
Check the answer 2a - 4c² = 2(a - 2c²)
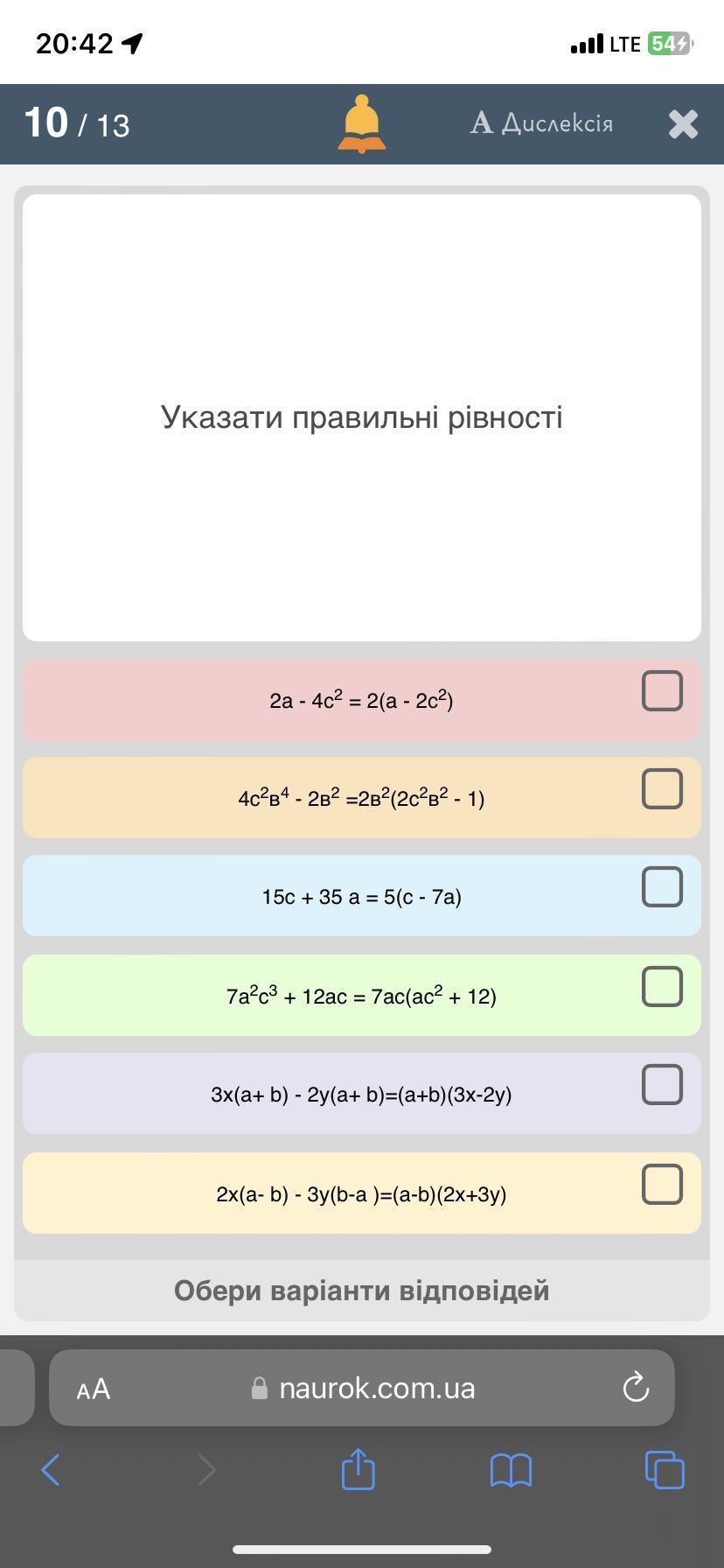[662, 691]
